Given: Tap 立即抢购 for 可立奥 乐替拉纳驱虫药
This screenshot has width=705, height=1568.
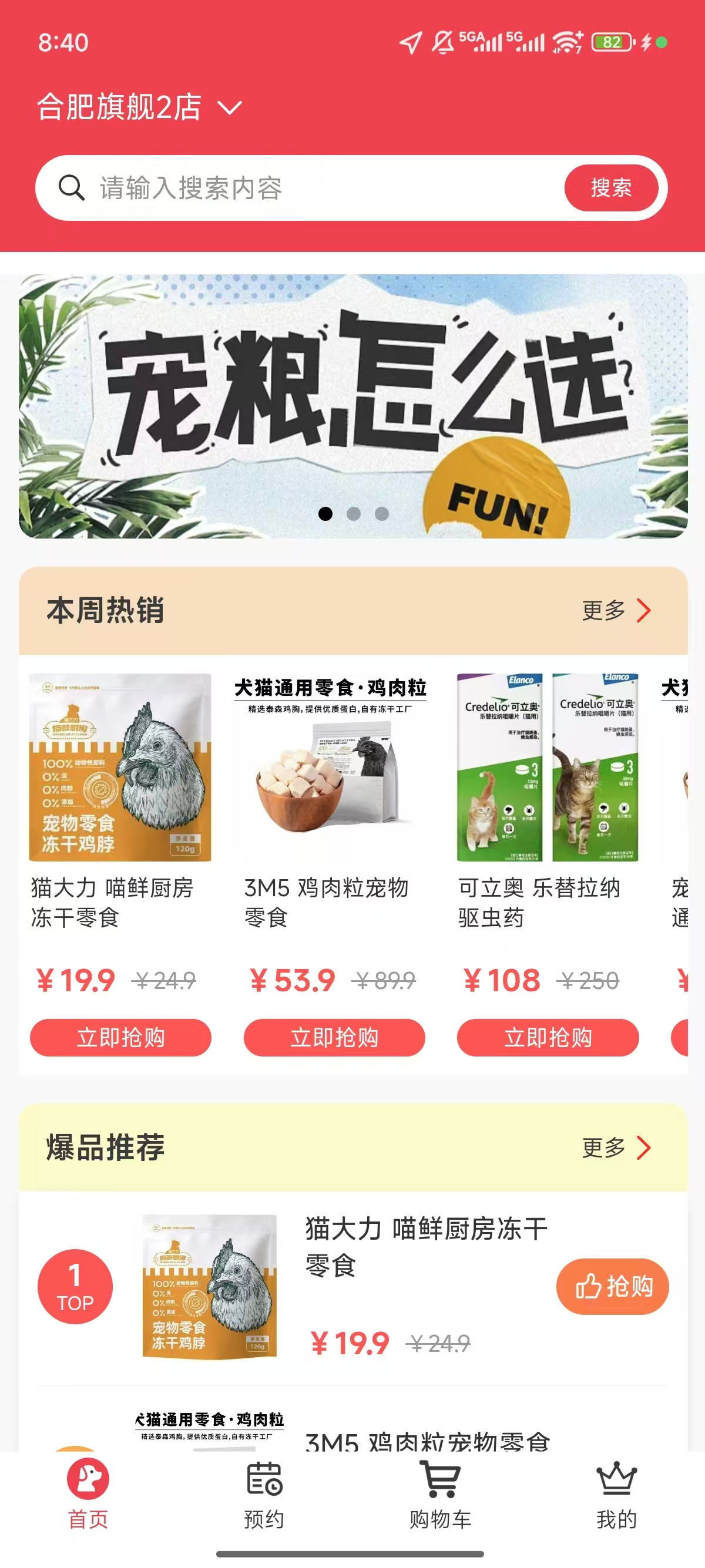Looking at the screenshot, I should (x=548, y=1038).
